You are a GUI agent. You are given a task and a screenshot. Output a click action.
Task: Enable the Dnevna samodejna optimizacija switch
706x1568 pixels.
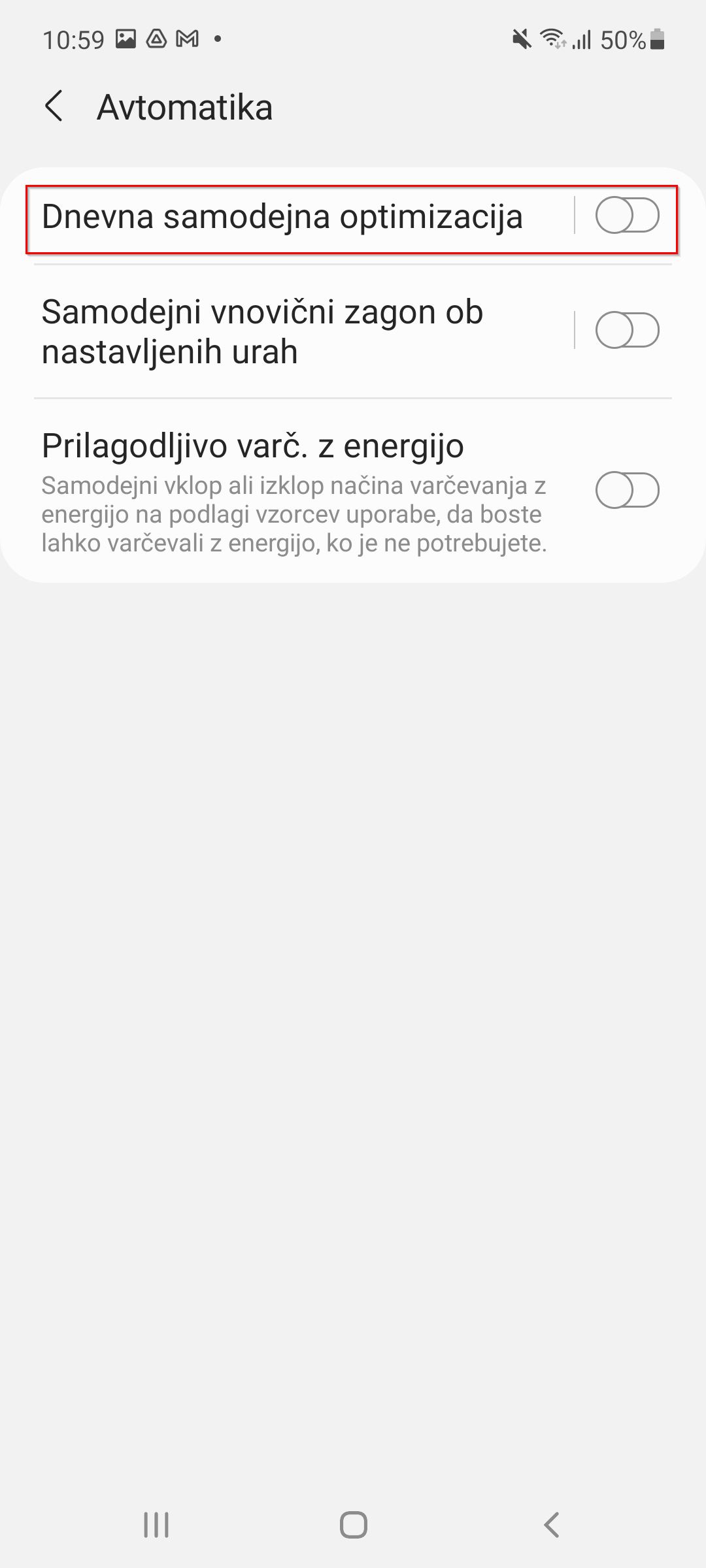627,216
